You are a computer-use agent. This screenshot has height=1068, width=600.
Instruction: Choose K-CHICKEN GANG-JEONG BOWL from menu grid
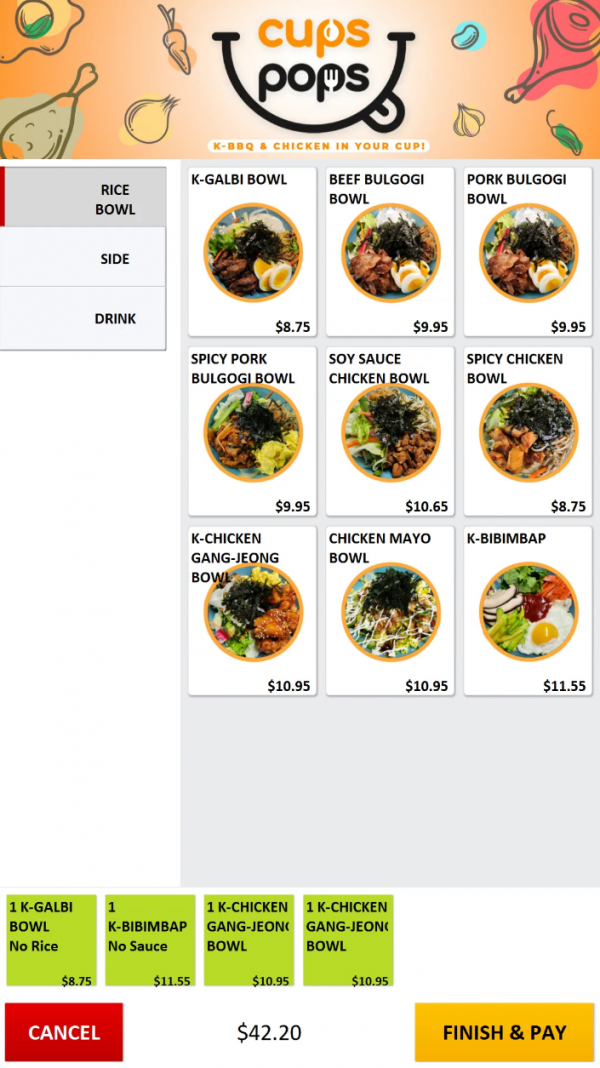point(252,611)
